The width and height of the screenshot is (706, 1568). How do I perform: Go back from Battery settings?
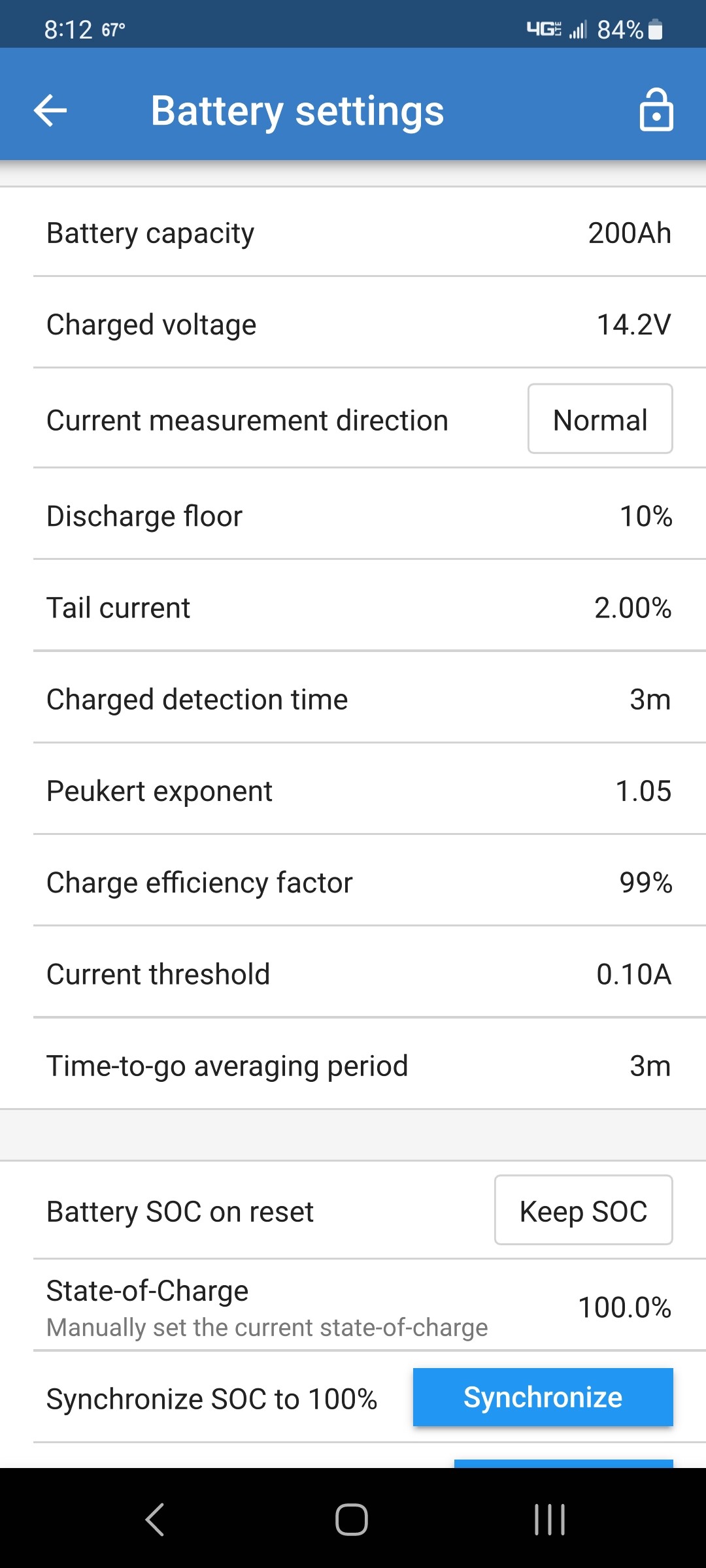tap(51, 110)
